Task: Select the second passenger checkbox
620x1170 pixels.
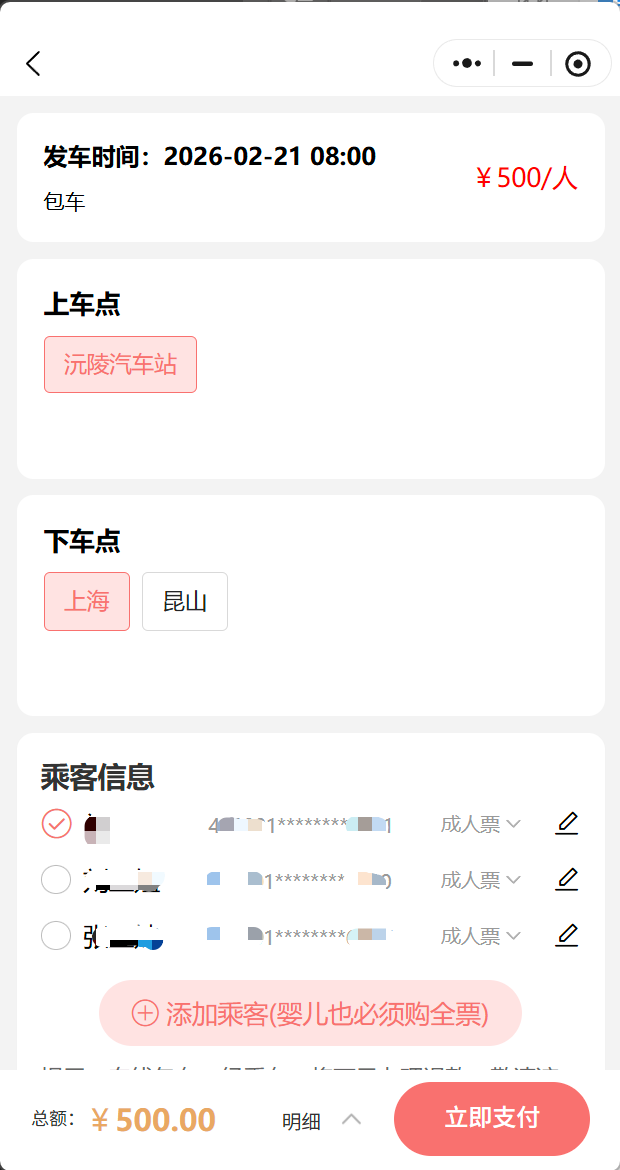Action: coord(56,880)
